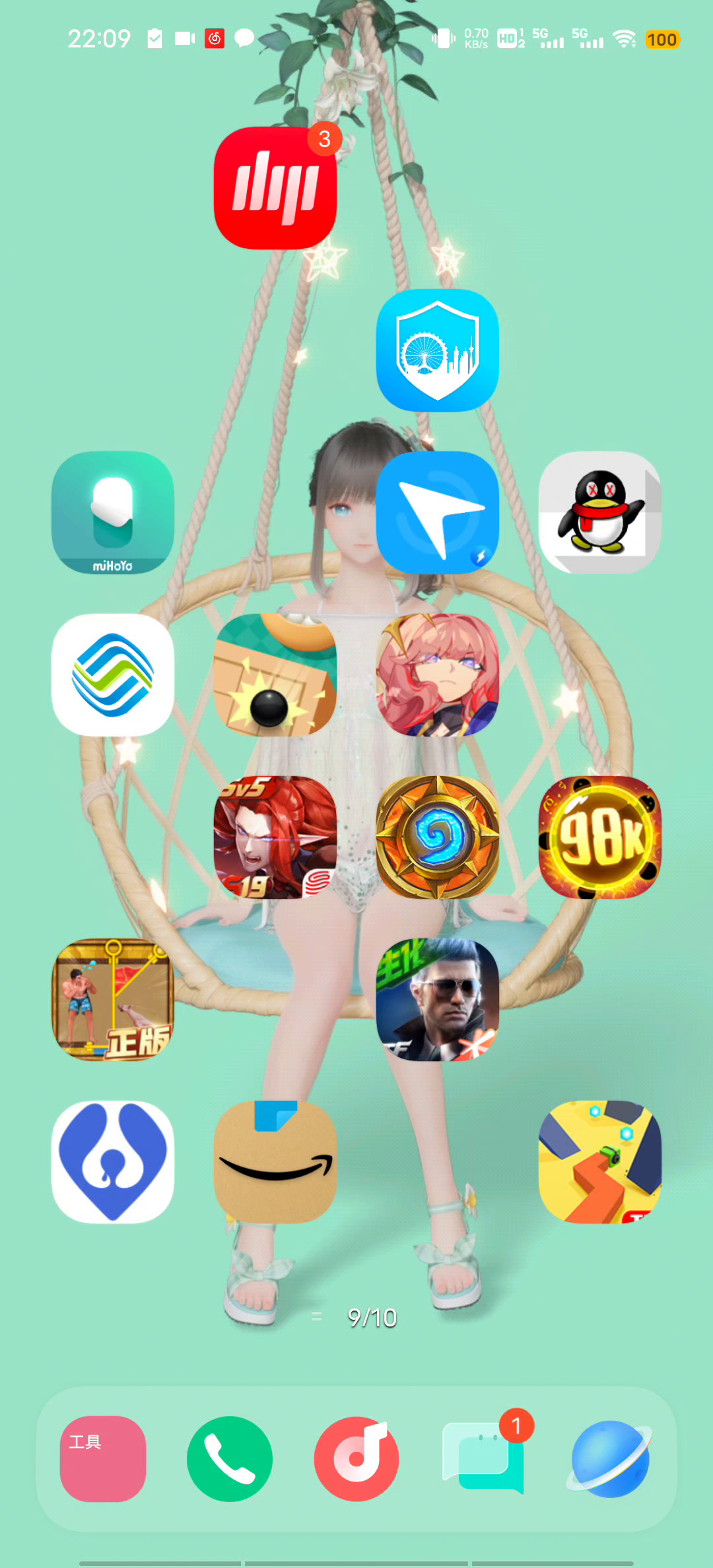Open the red app with badge 3
The image size is (713, 1568).
click(x=275, y=188)
